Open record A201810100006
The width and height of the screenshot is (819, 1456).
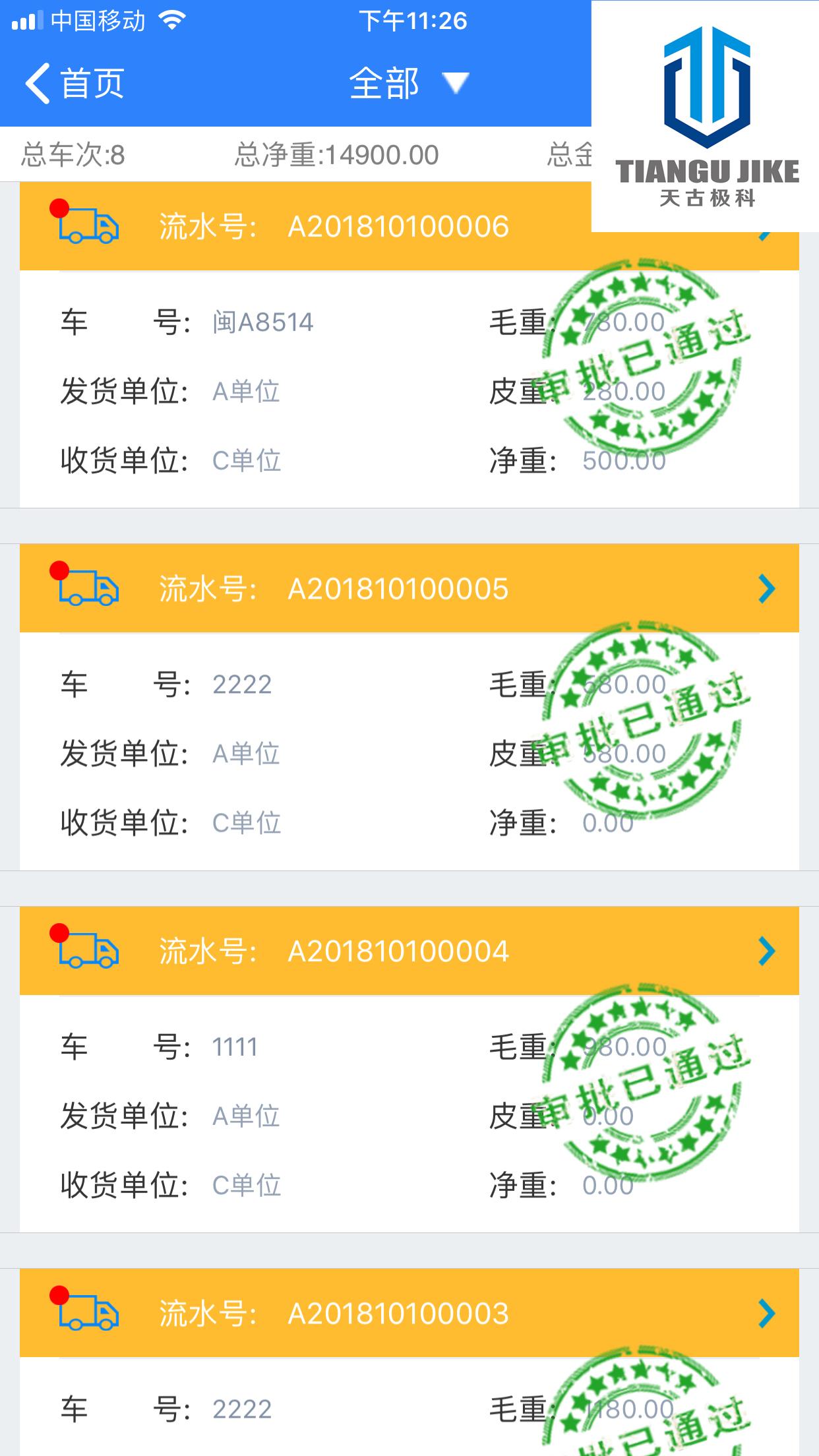point(409,226)
